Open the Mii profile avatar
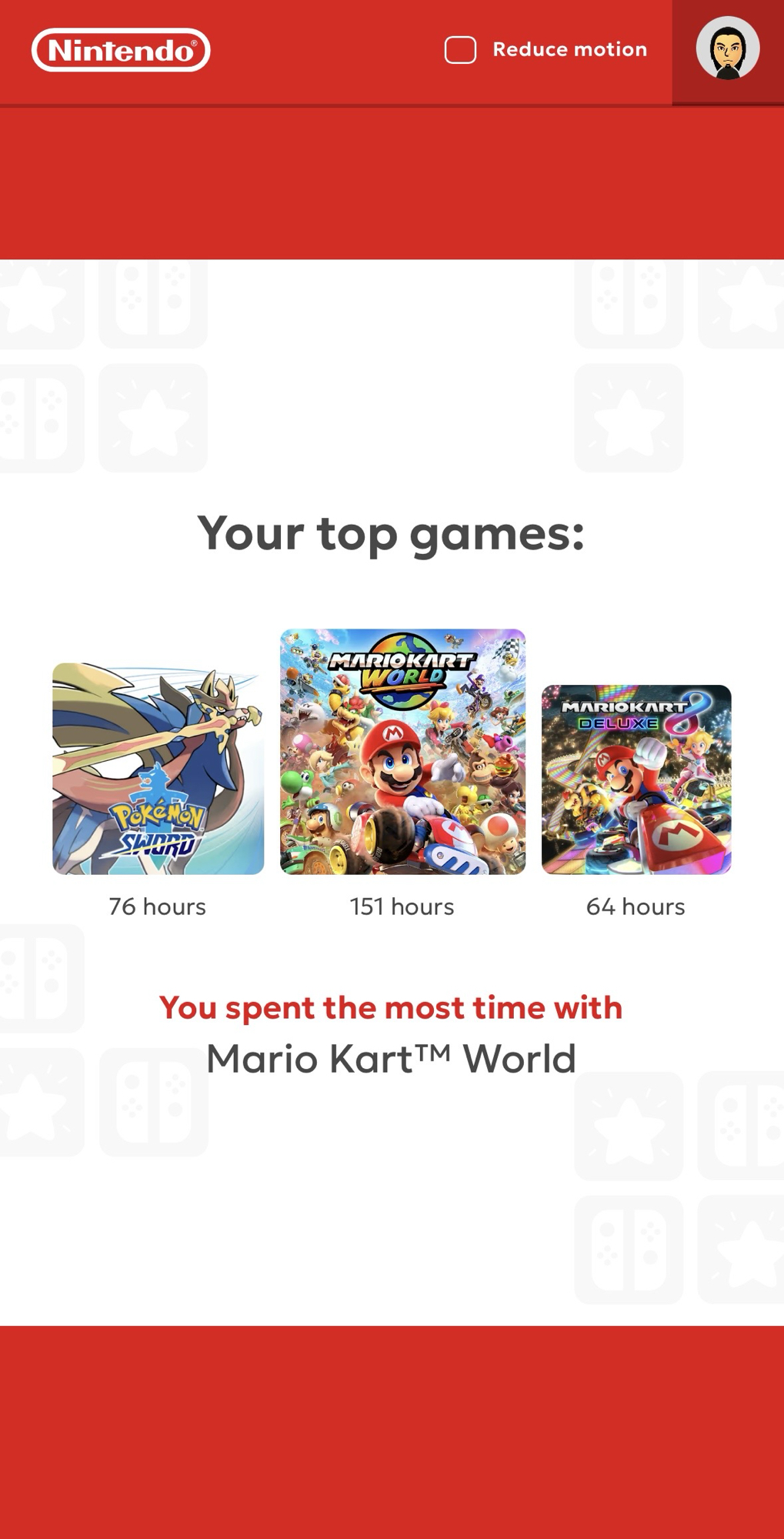Screen dimensions: 784x1539 (727, 49)
